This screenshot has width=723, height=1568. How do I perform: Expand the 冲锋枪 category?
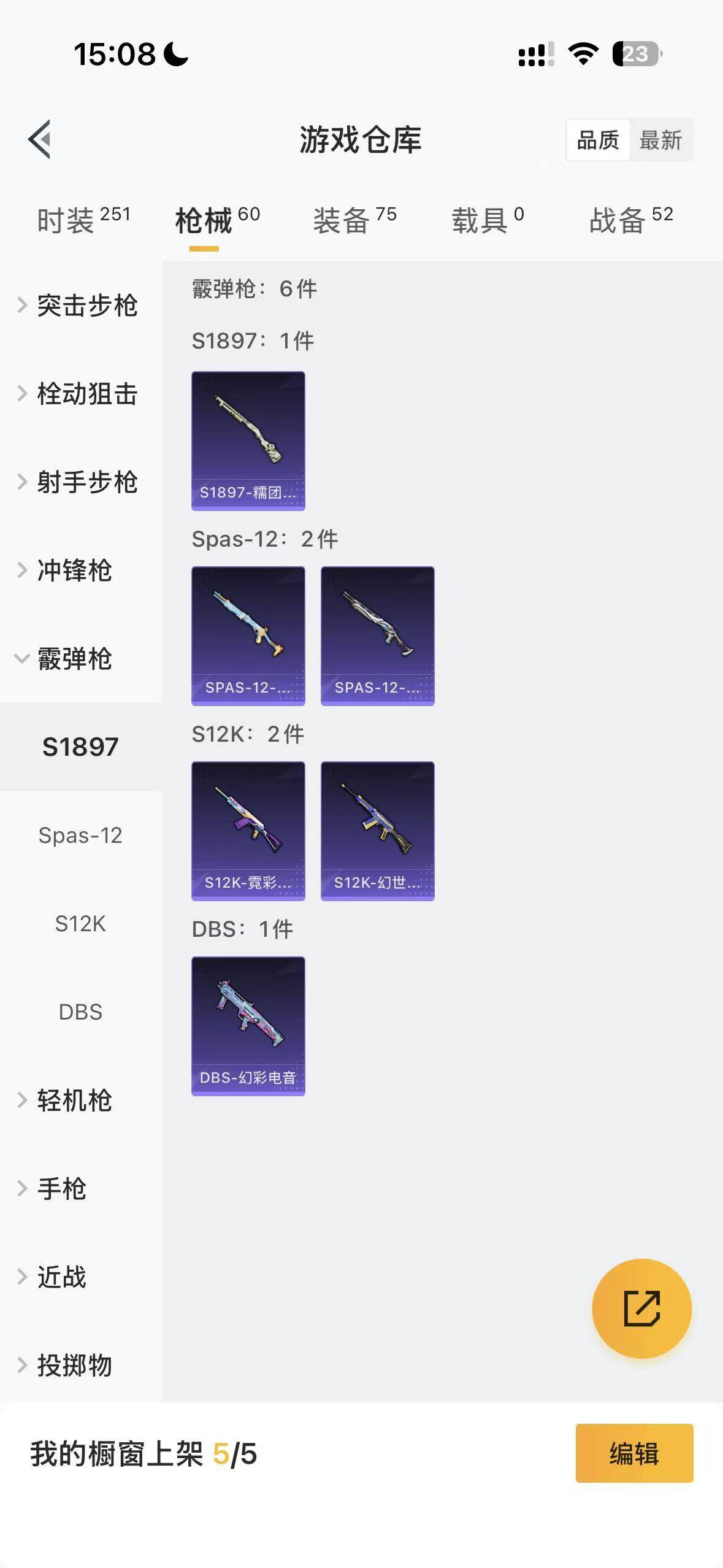coord(74,571)
